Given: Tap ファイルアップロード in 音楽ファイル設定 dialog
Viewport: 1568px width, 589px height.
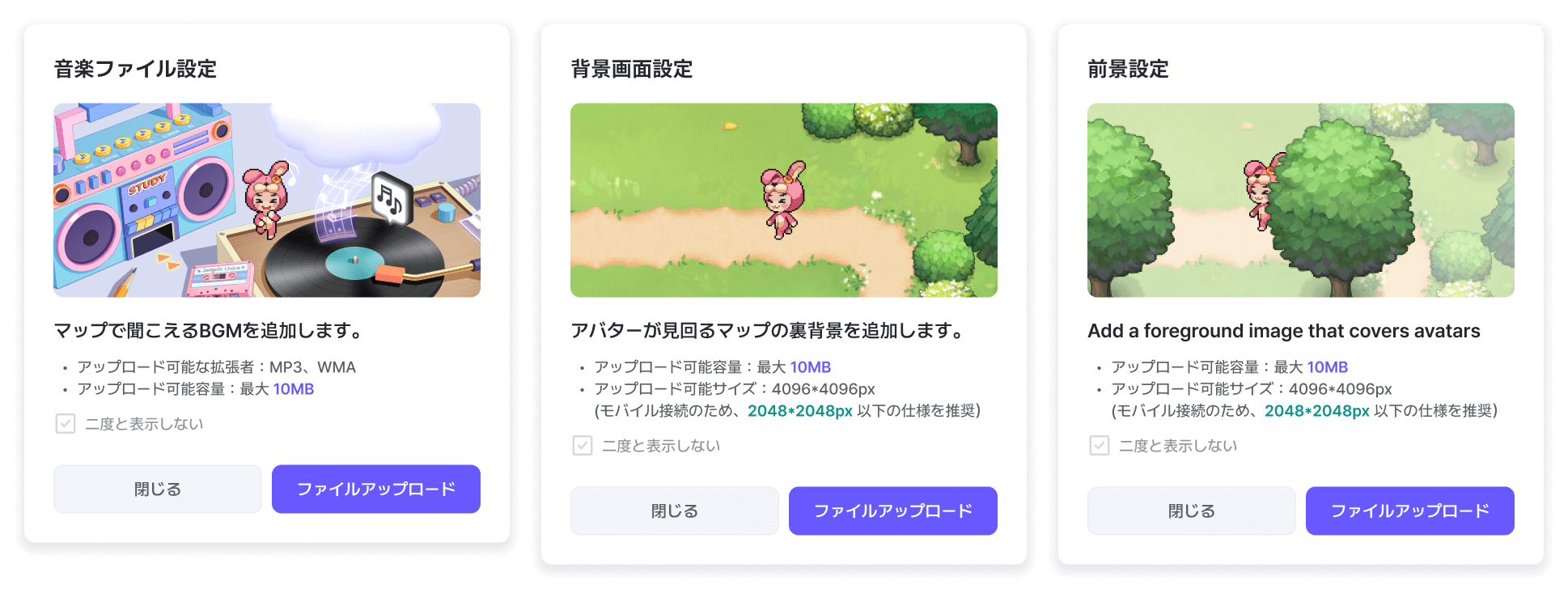Looking at the screenshot, I should click(x=375, y=489).
